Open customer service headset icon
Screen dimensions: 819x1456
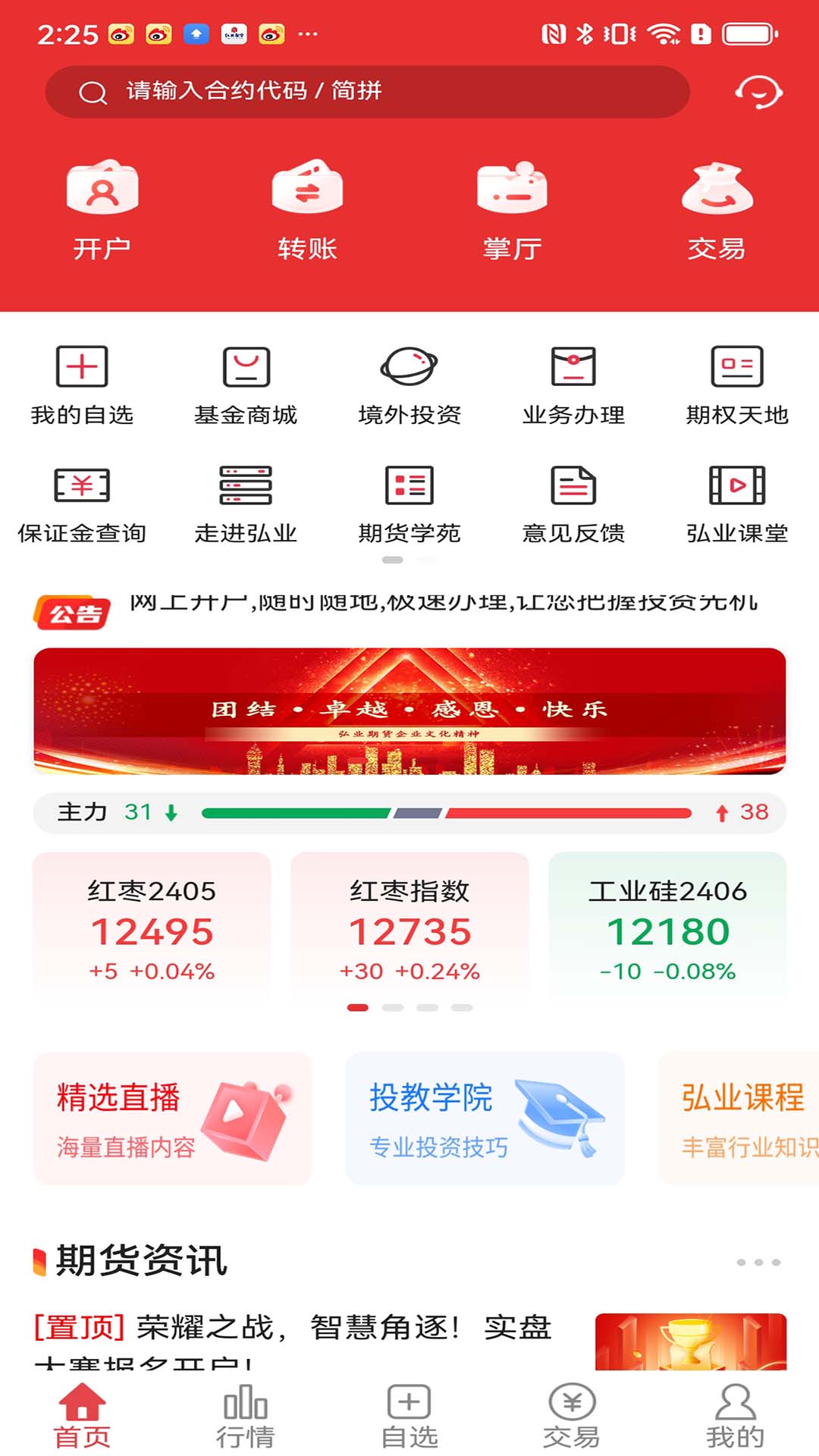[x=758, y=93]
